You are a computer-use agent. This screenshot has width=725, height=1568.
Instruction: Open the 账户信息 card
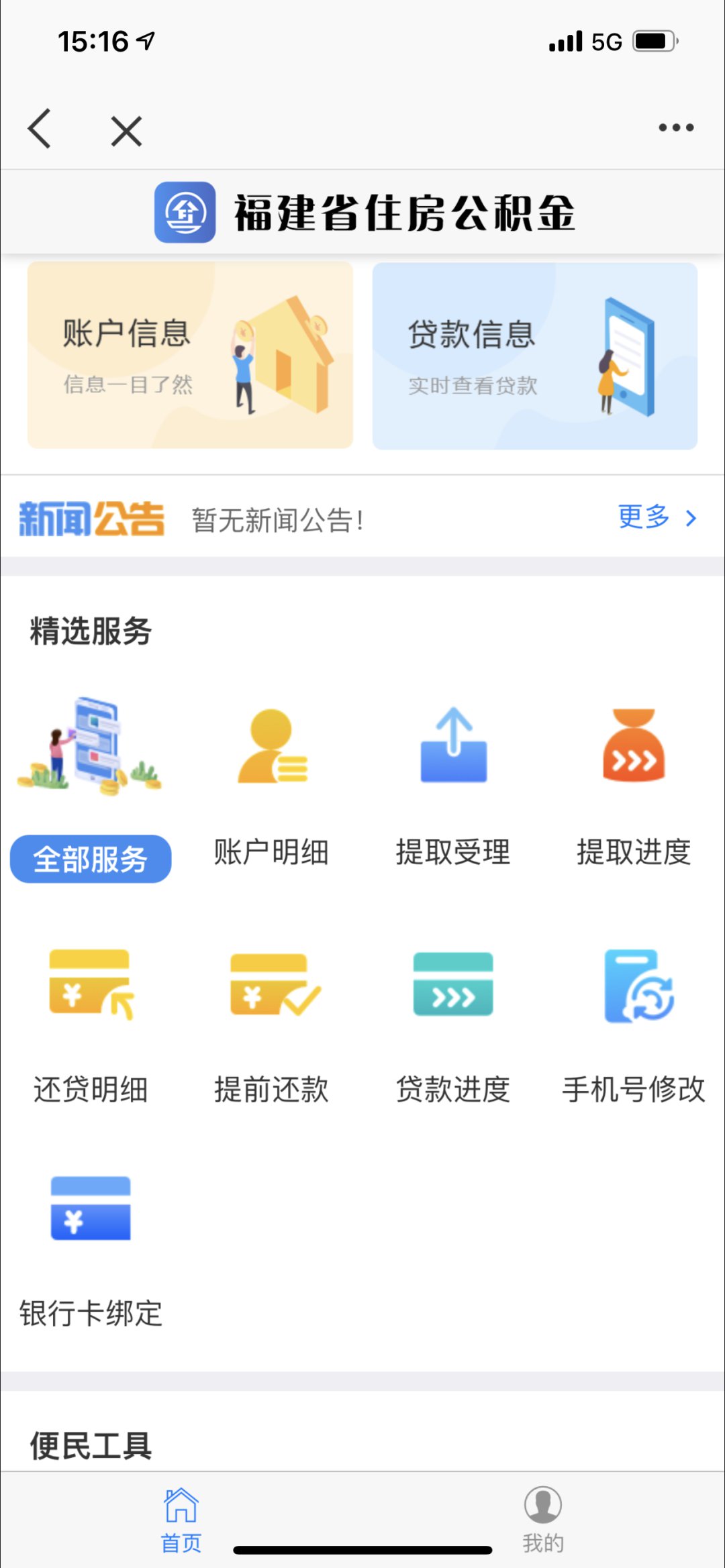(190, 355)
